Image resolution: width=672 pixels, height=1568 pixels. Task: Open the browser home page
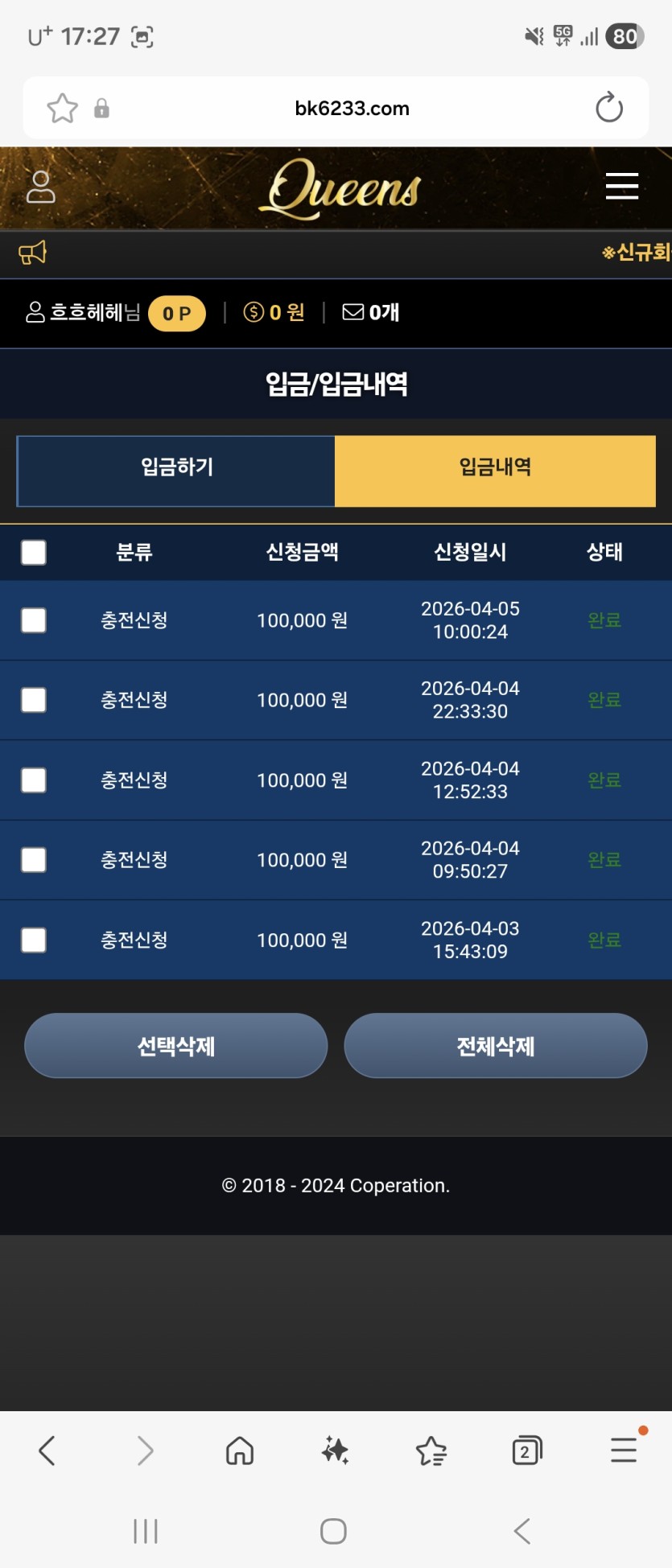click(x=240, y=1451)
